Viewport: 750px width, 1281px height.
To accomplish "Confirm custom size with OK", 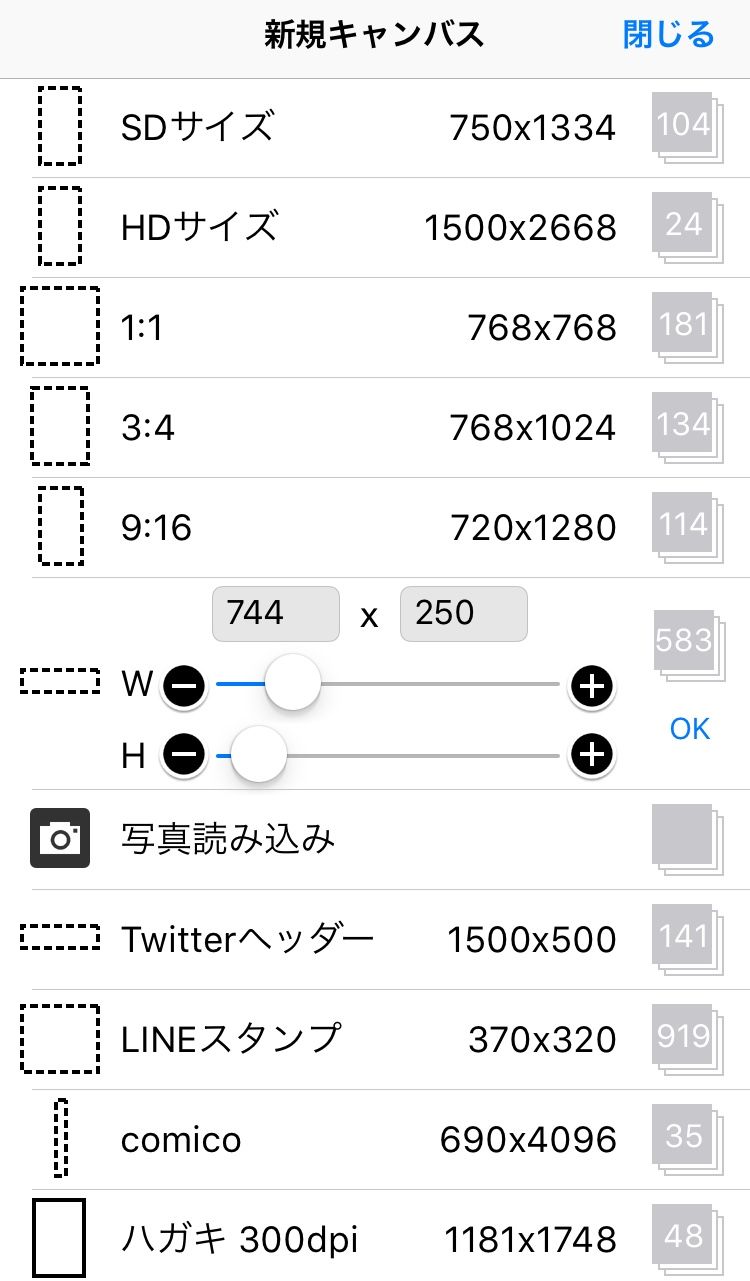I will pos(690,729).
